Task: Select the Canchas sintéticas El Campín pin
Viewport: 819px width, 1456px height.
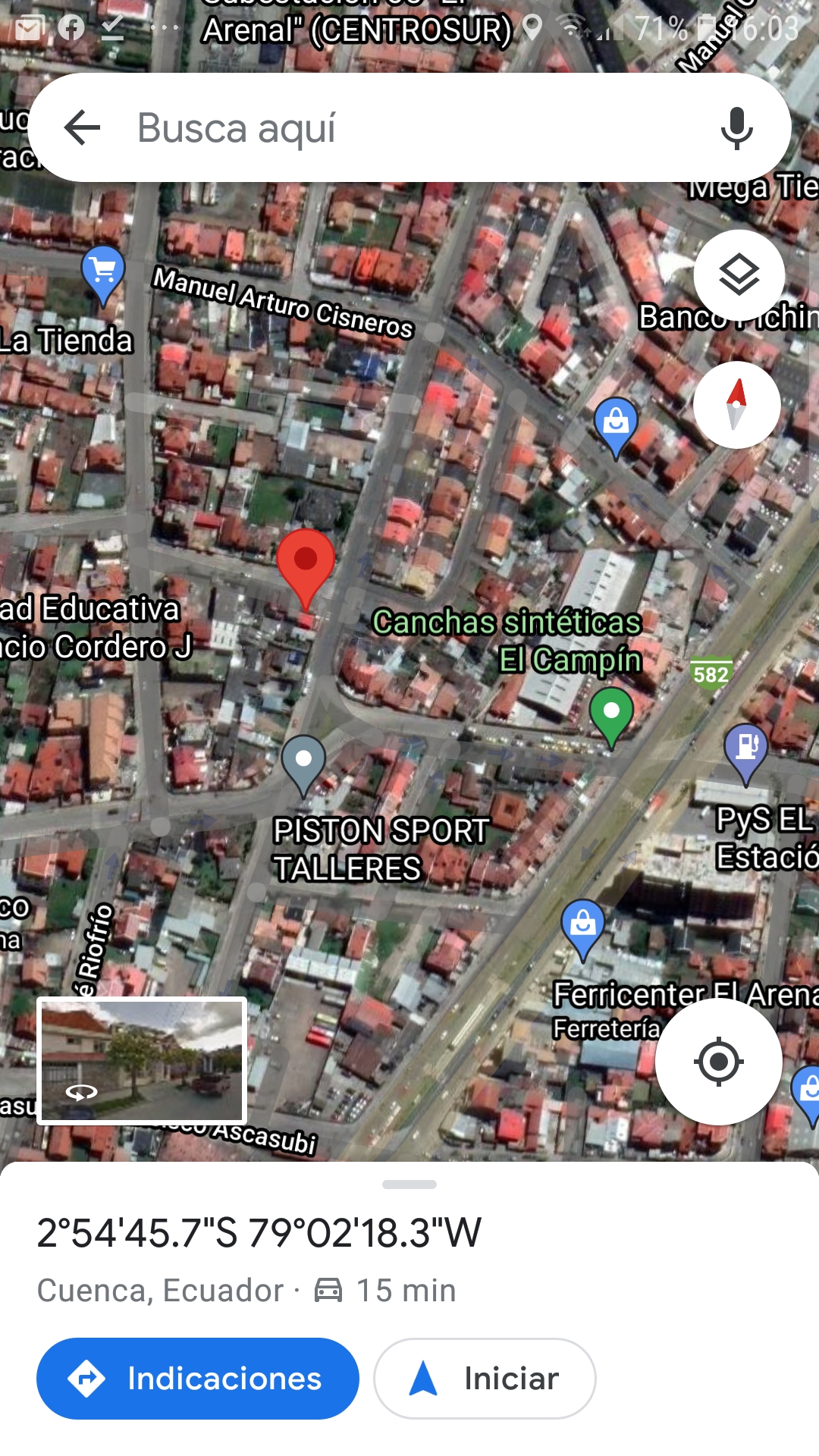Action: (x=611, y=717)
